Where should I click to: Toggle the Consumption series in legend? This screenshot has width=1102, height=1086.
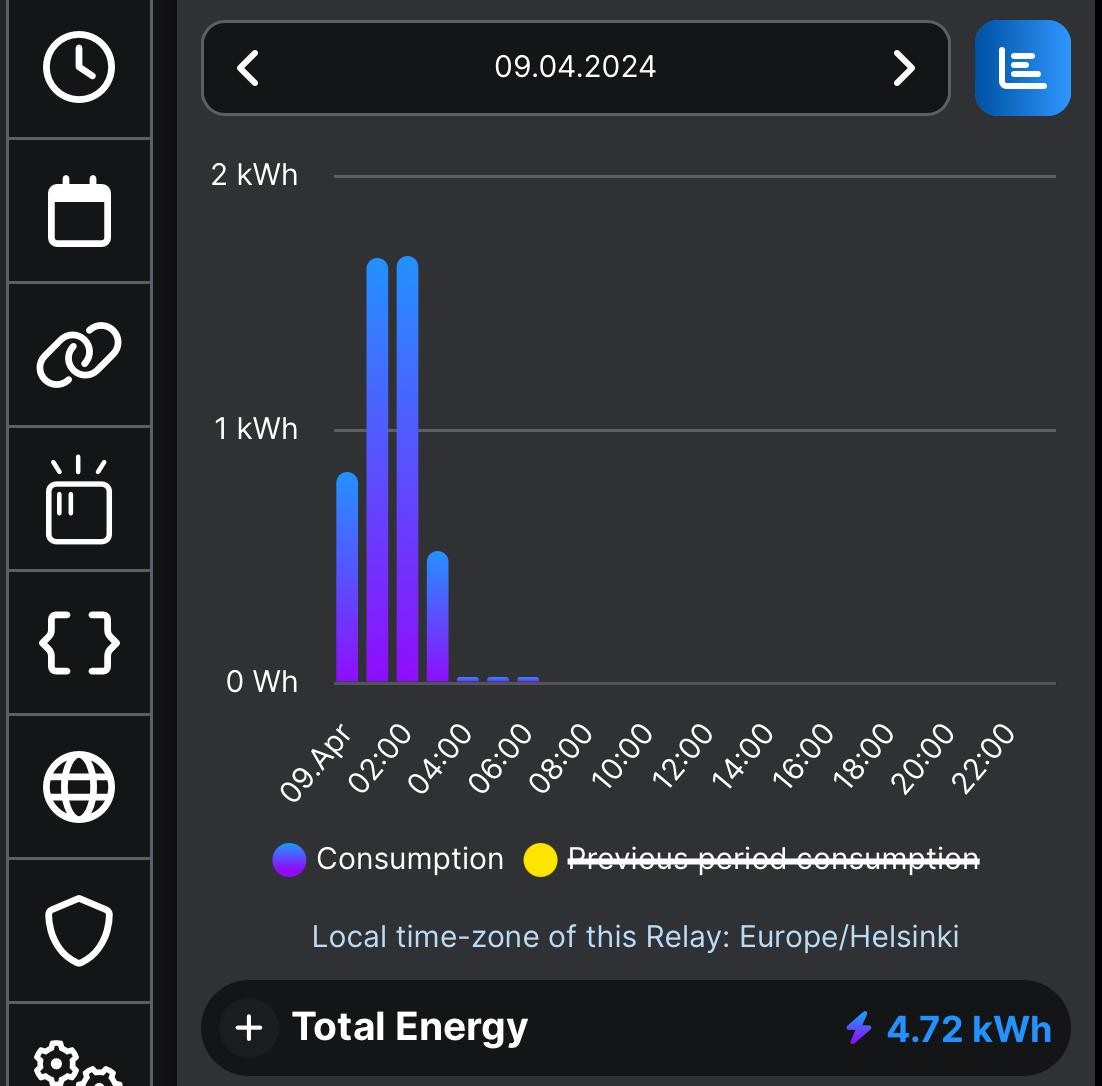389,860
